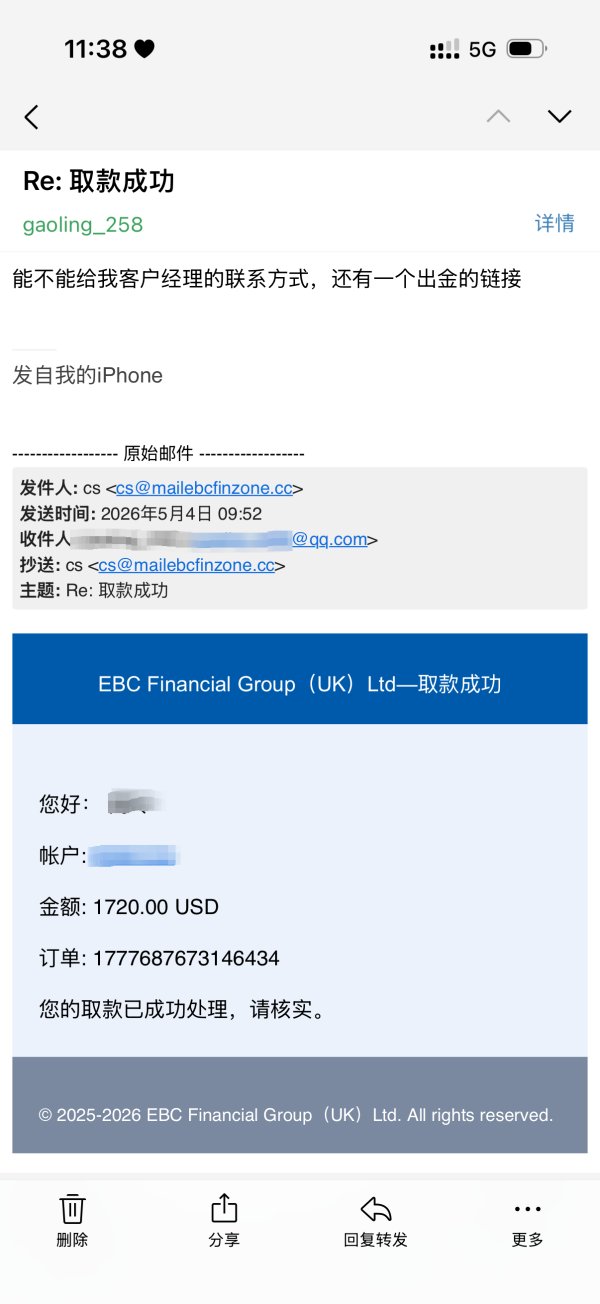Go back using the top-left arrow
The height and width of the screenshot is (1304, 600).
pos(31,117)
